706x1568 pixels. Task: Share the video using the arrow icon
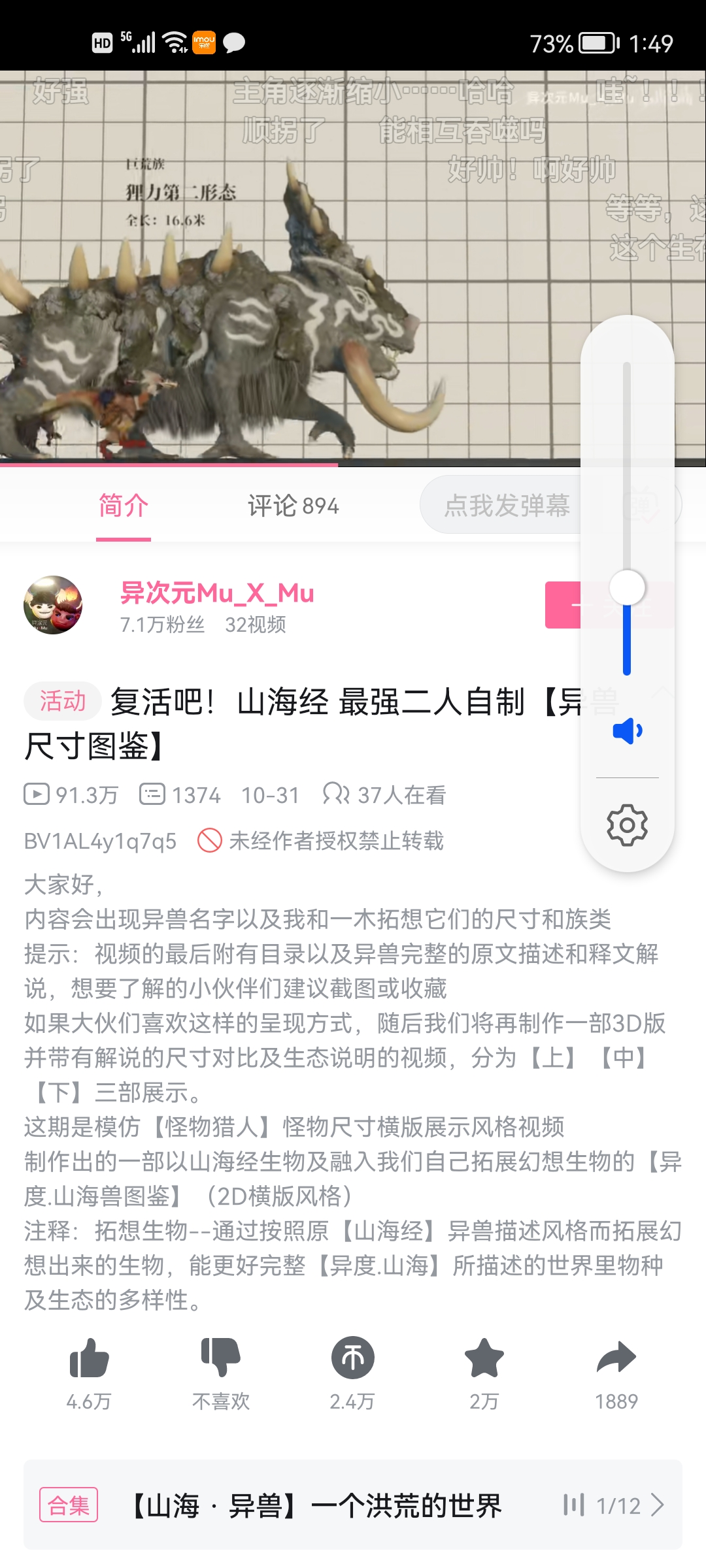(616, 1358)
